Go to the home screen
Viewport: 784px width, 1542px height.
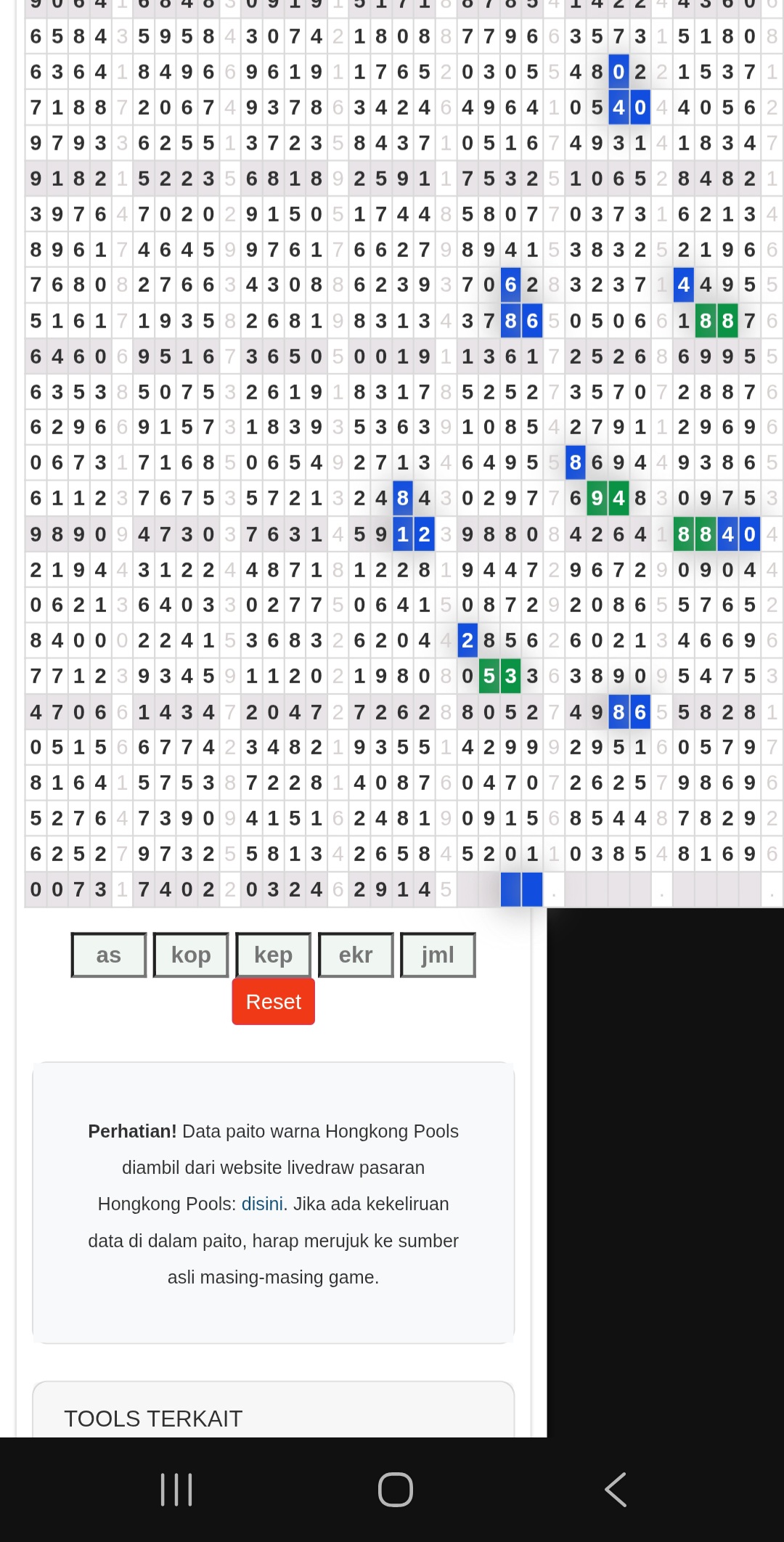point(396,1490)
